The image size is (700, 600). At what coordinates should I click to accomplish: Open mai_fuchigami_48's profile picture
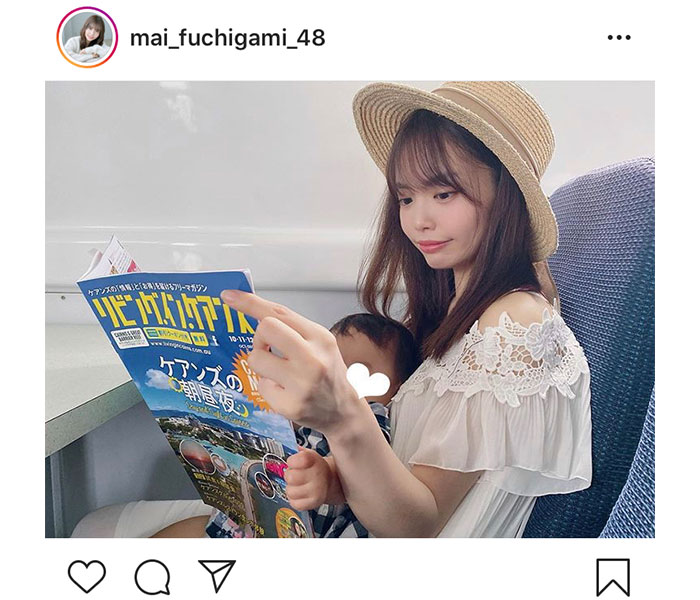(x=86, y=38)
